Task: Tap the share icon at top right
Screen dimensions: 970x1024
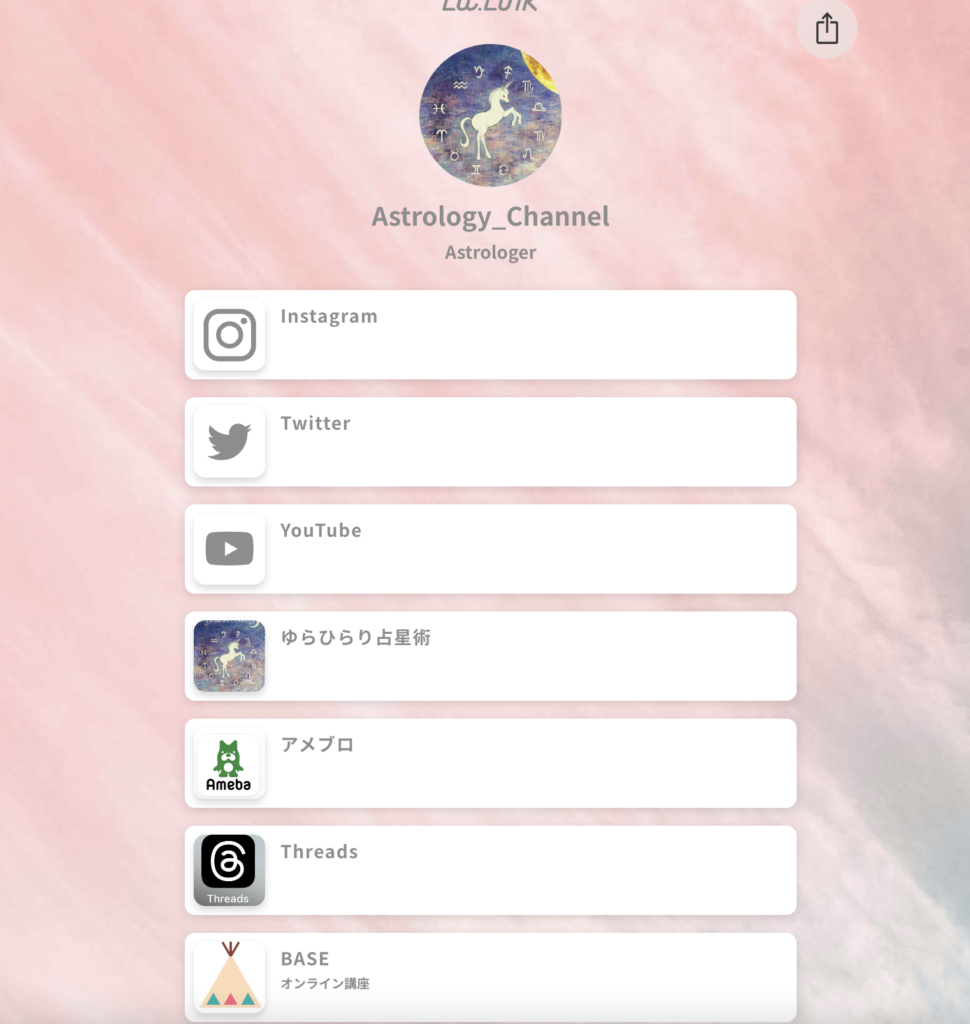Action: 826,29
